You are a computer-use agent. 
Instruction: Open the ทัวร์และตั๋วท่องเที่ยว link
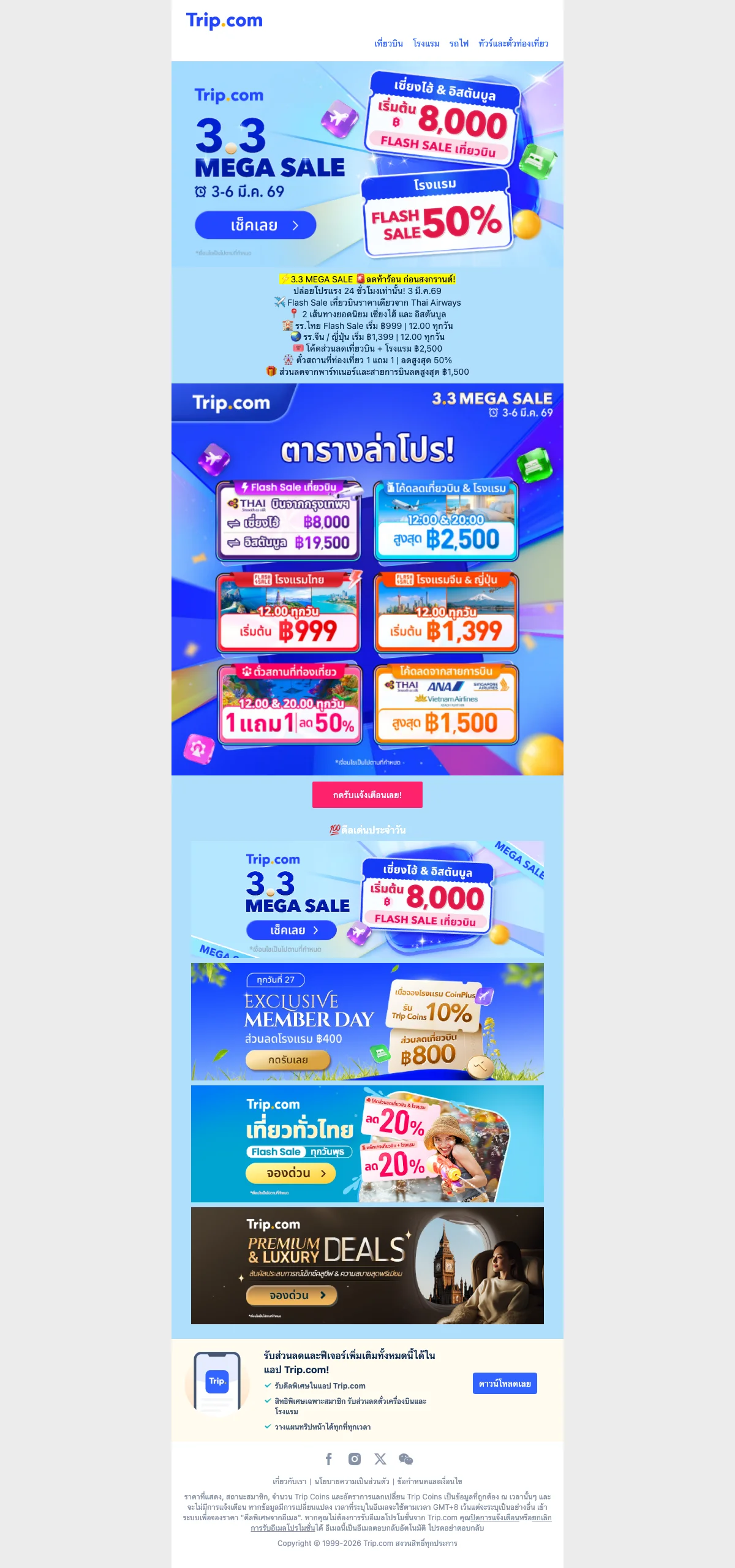click(x=513, y=43)
